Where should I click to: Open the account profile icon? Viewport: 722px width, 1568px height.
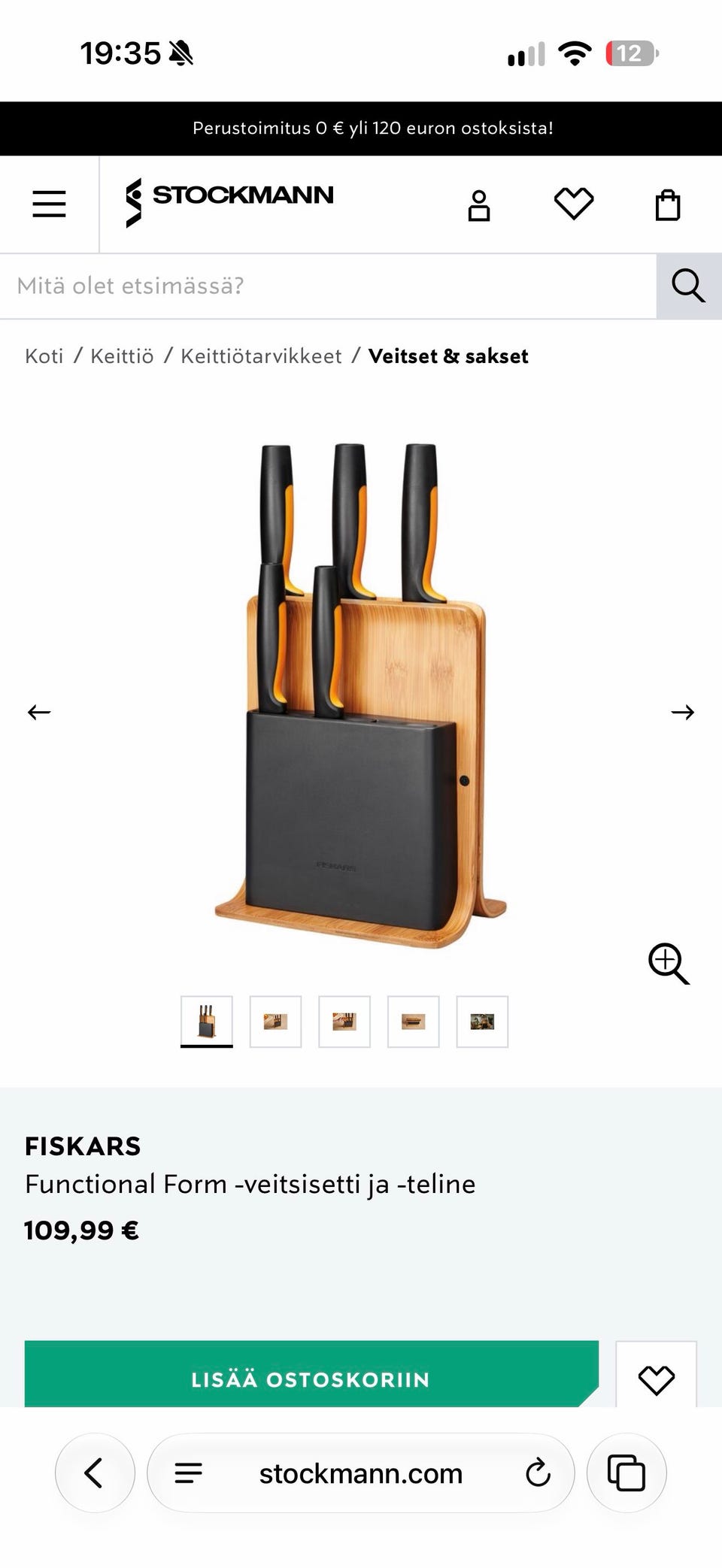(479, 205)
